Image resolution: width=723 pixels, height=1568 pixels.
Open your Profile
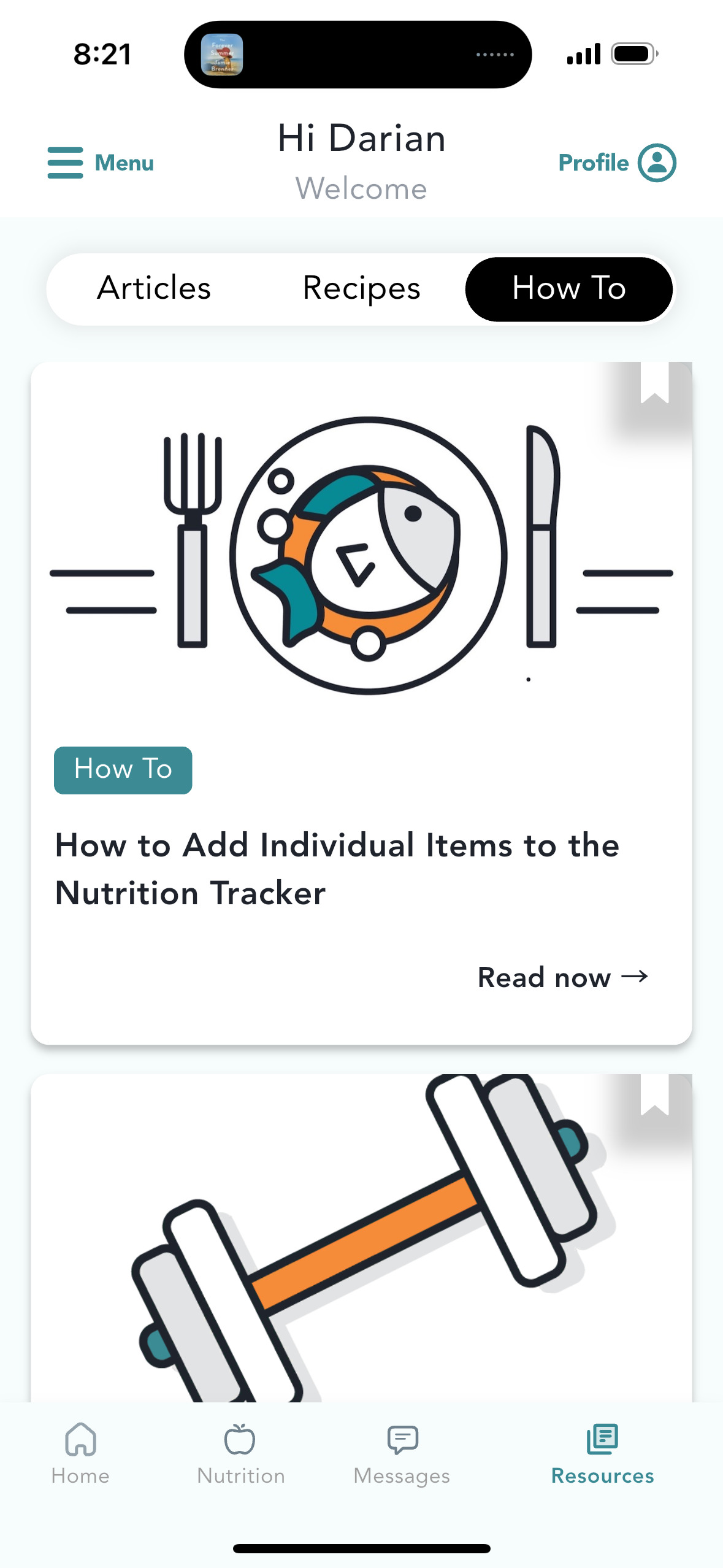[617, 163]
